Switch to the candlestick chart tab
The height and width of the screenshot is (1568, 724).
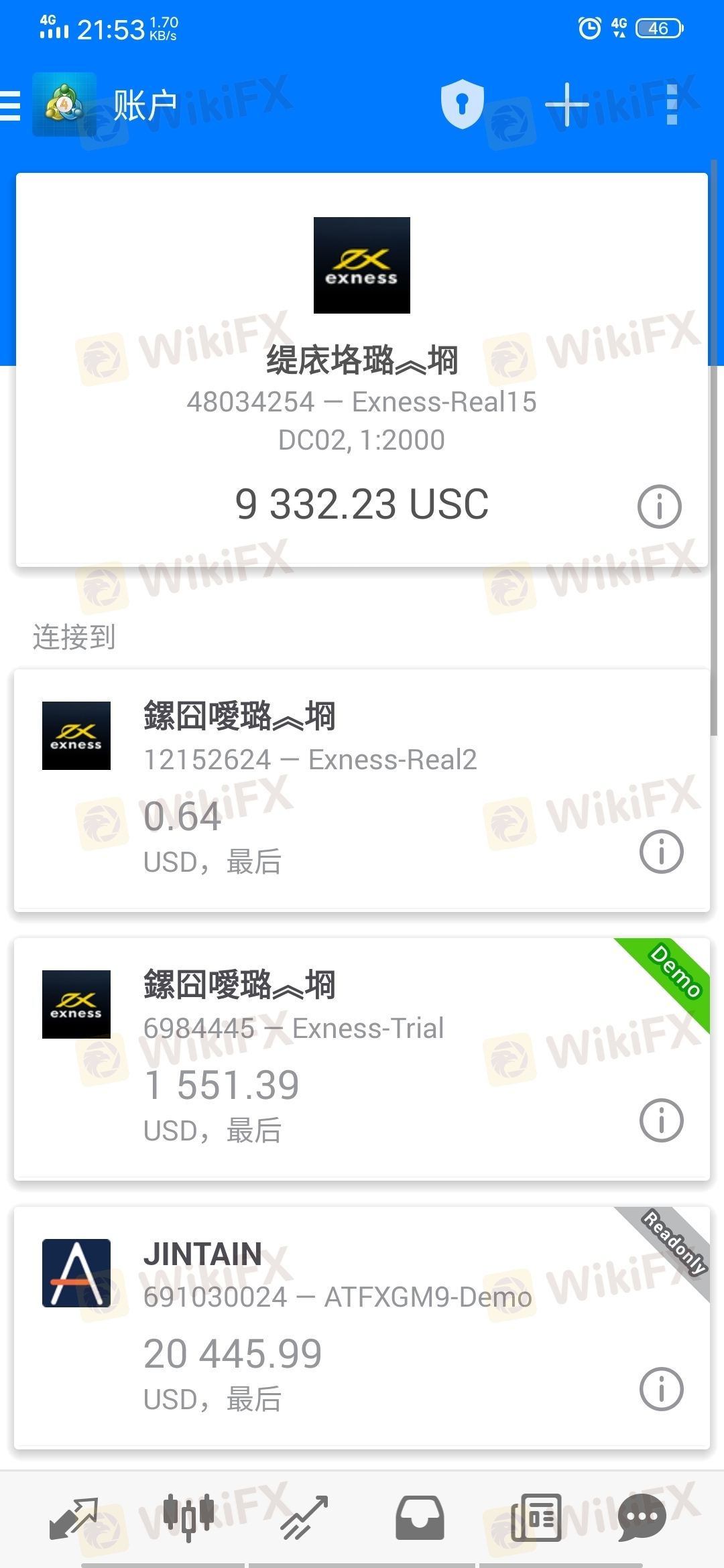tap(188, 1518)
